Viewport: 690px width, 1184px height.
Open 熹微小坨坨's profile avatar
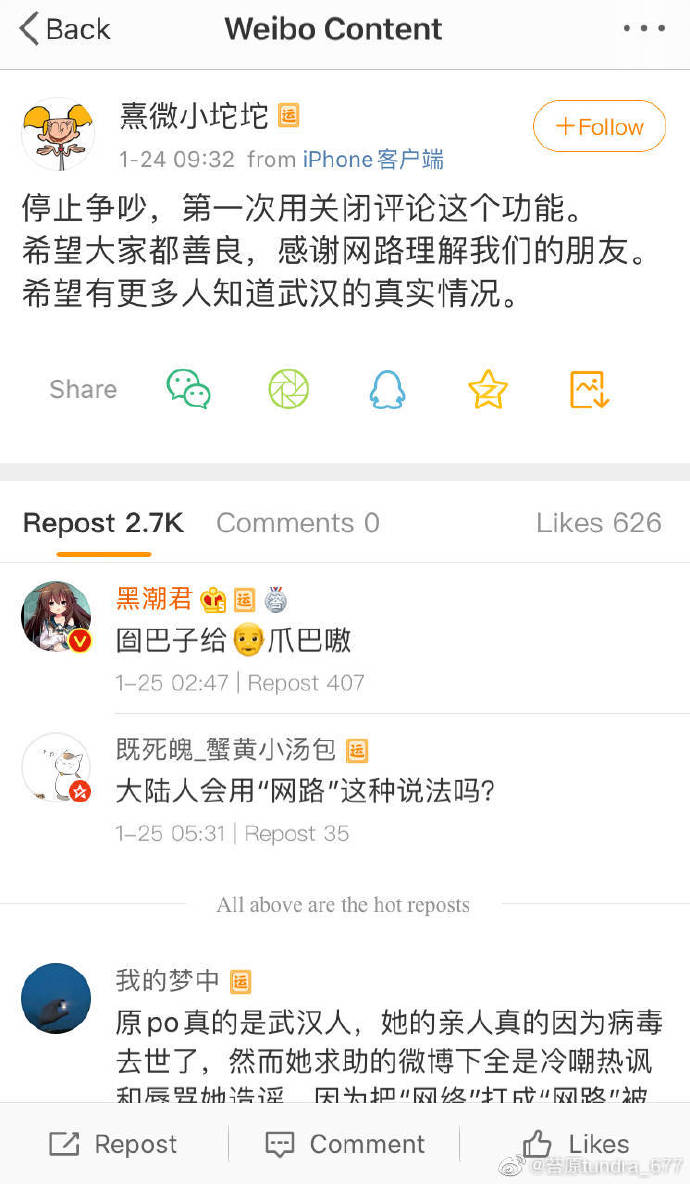(x=57, y=133)
